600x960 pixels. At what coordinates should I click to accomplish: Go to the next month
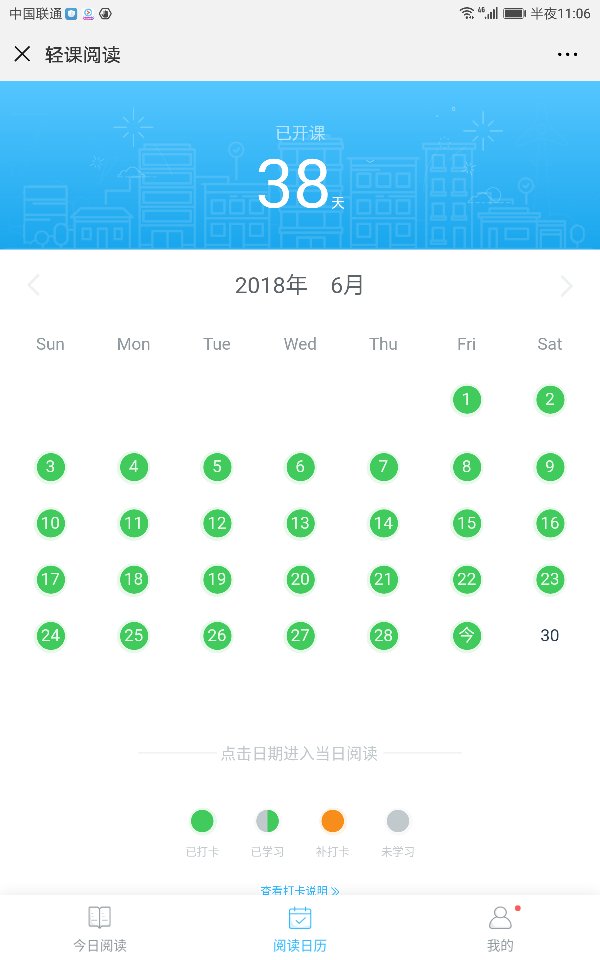coord(566,285)
